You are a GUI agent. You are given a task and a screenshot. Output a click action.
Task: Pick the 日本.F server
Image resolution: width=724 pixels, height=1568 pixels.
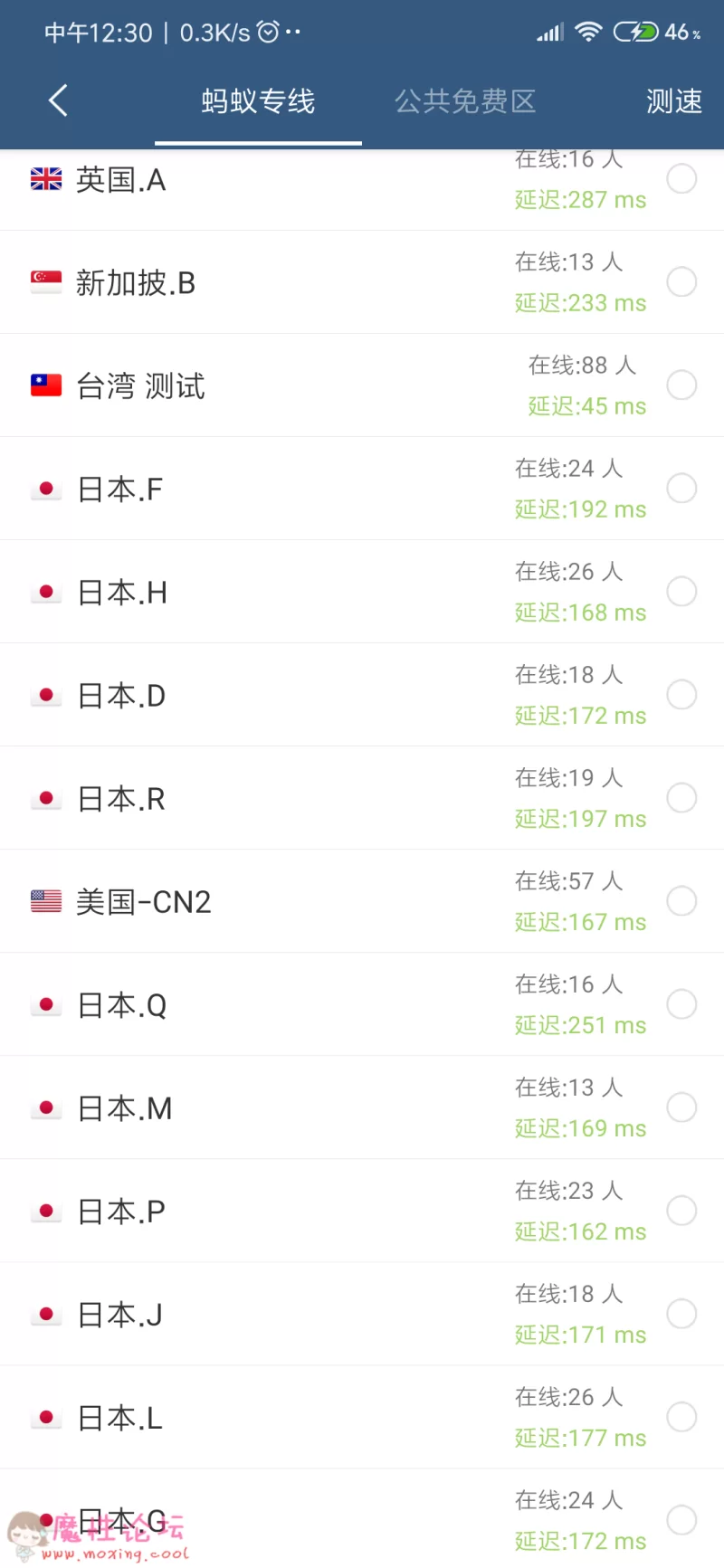coord(362,489)
